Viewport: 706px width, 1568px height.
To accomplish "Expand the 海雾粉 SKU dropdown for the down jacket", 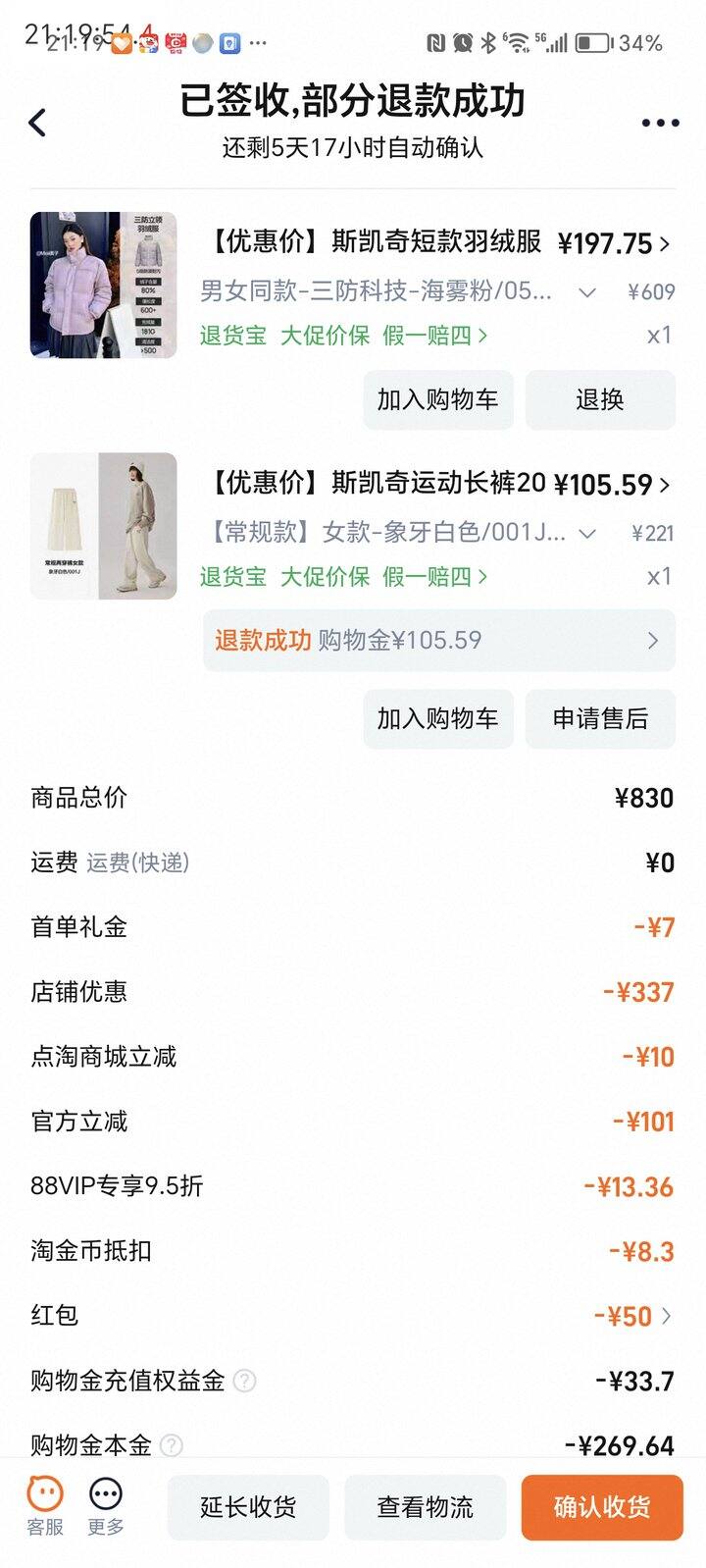I will [x=585, y=291].
